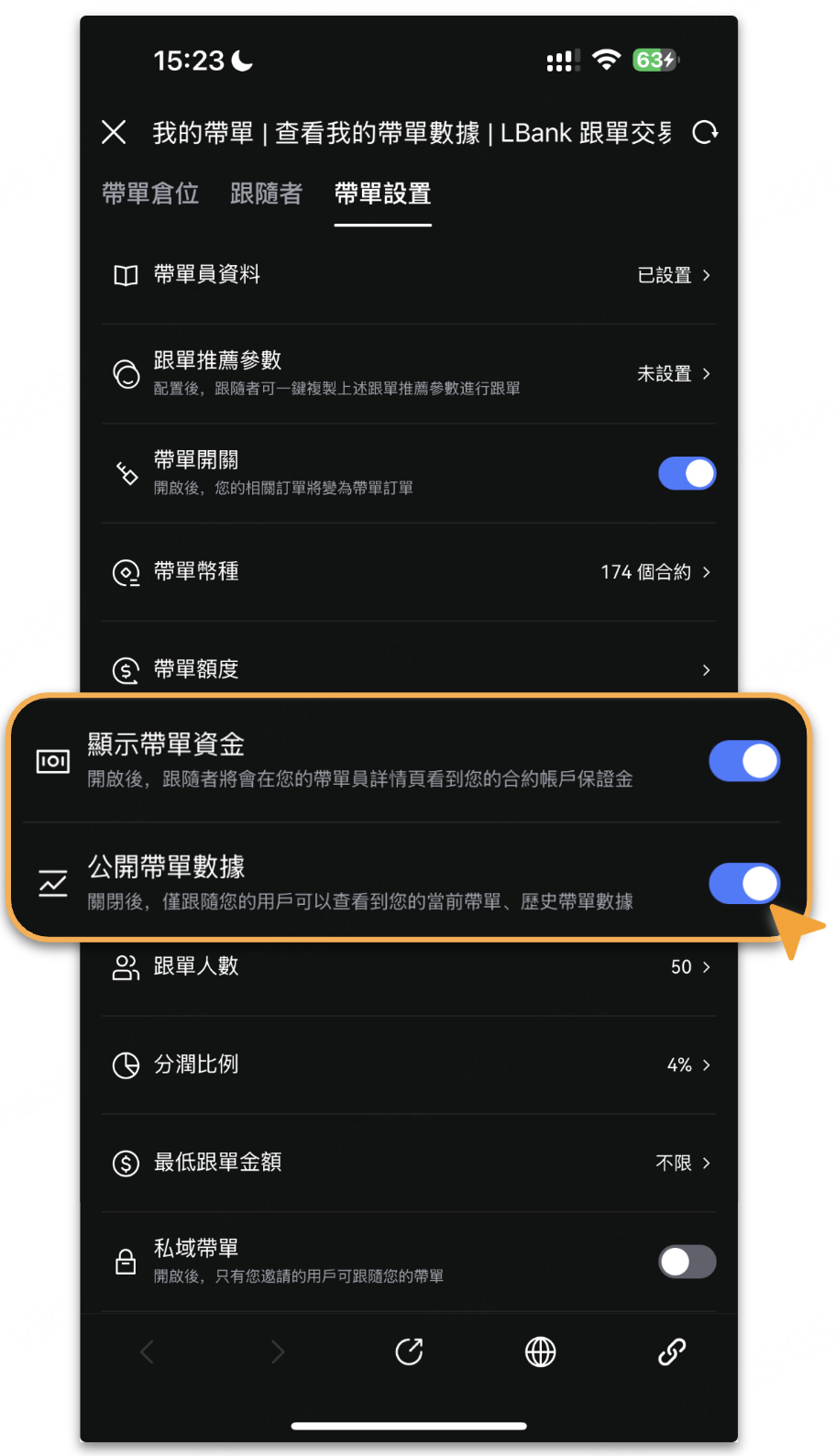The width and height of the screenshot is (836, 1456).
Task: Edit the 分潤比例 percentage
Action: click(409, 1064)
